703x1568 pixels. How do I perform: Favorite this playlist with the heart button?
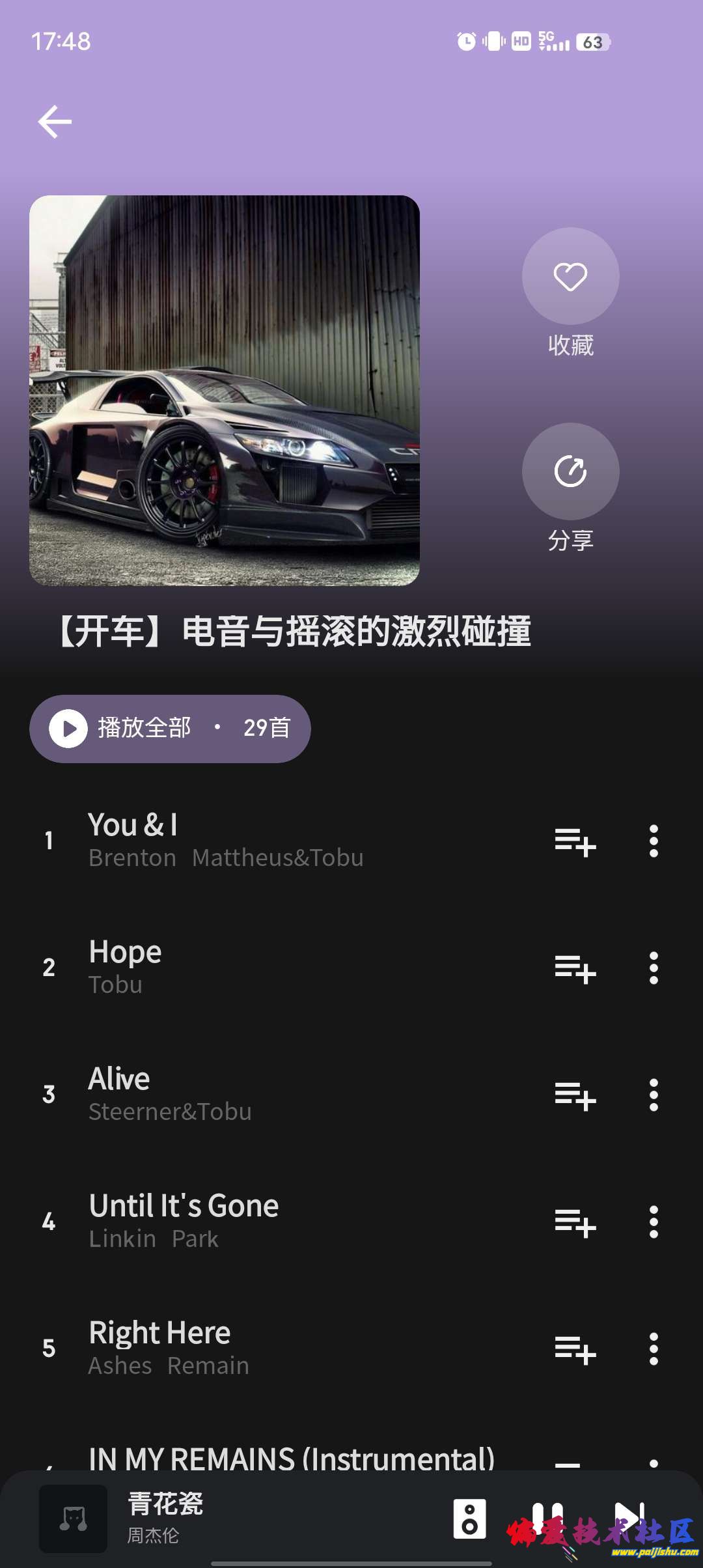click(x=570, y=277)
